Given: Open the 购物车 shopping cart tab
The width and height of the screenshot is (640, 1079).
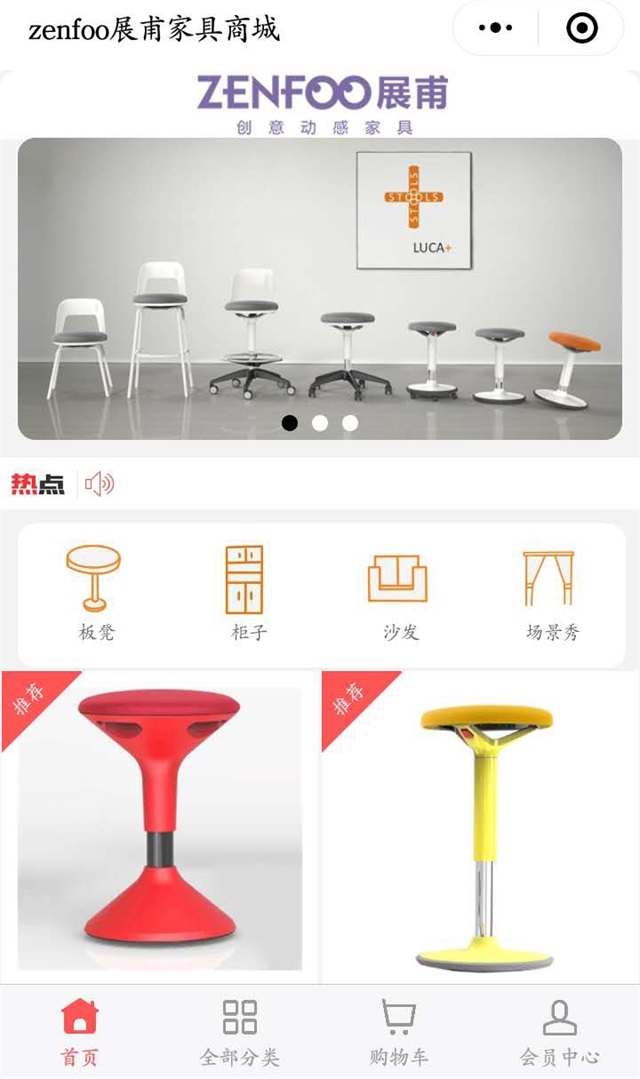Looking at the screenshot, I should (399, 1032).
